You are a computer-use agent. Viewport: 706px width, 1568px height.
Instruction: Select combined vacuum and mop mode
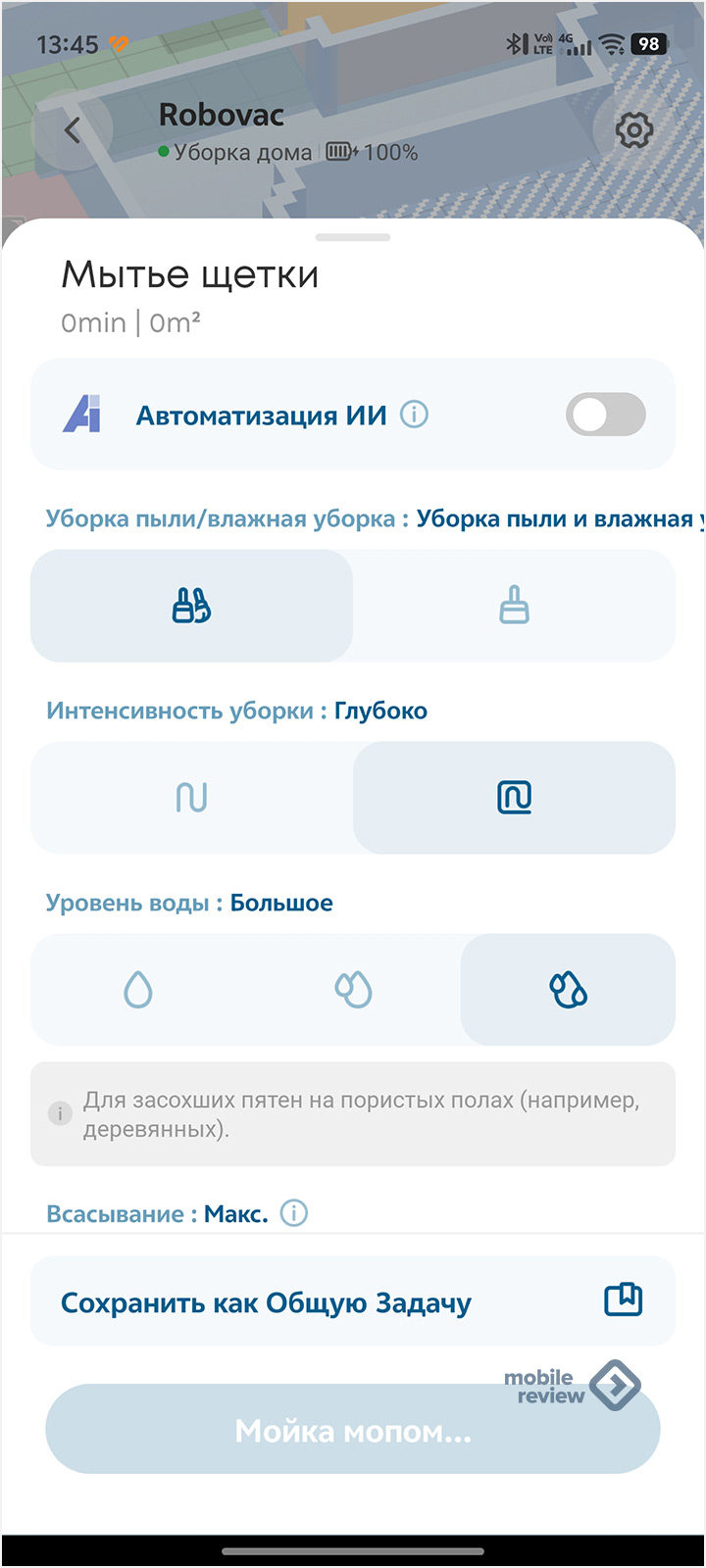[192, 606]
